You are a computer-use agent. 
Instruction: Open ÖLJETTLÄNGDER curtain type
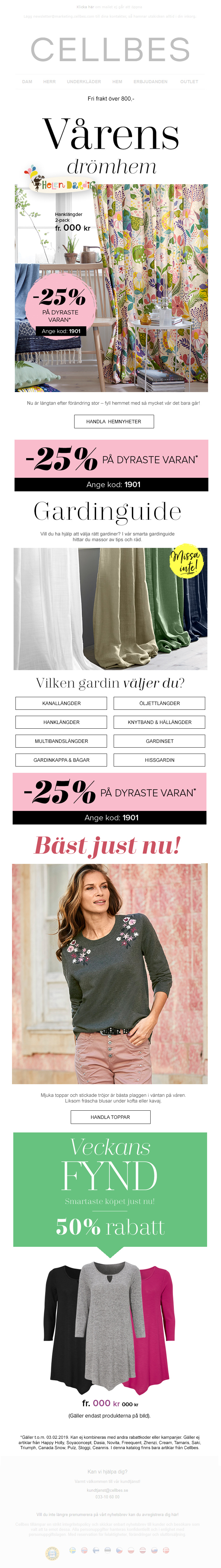tap(159, 703)
